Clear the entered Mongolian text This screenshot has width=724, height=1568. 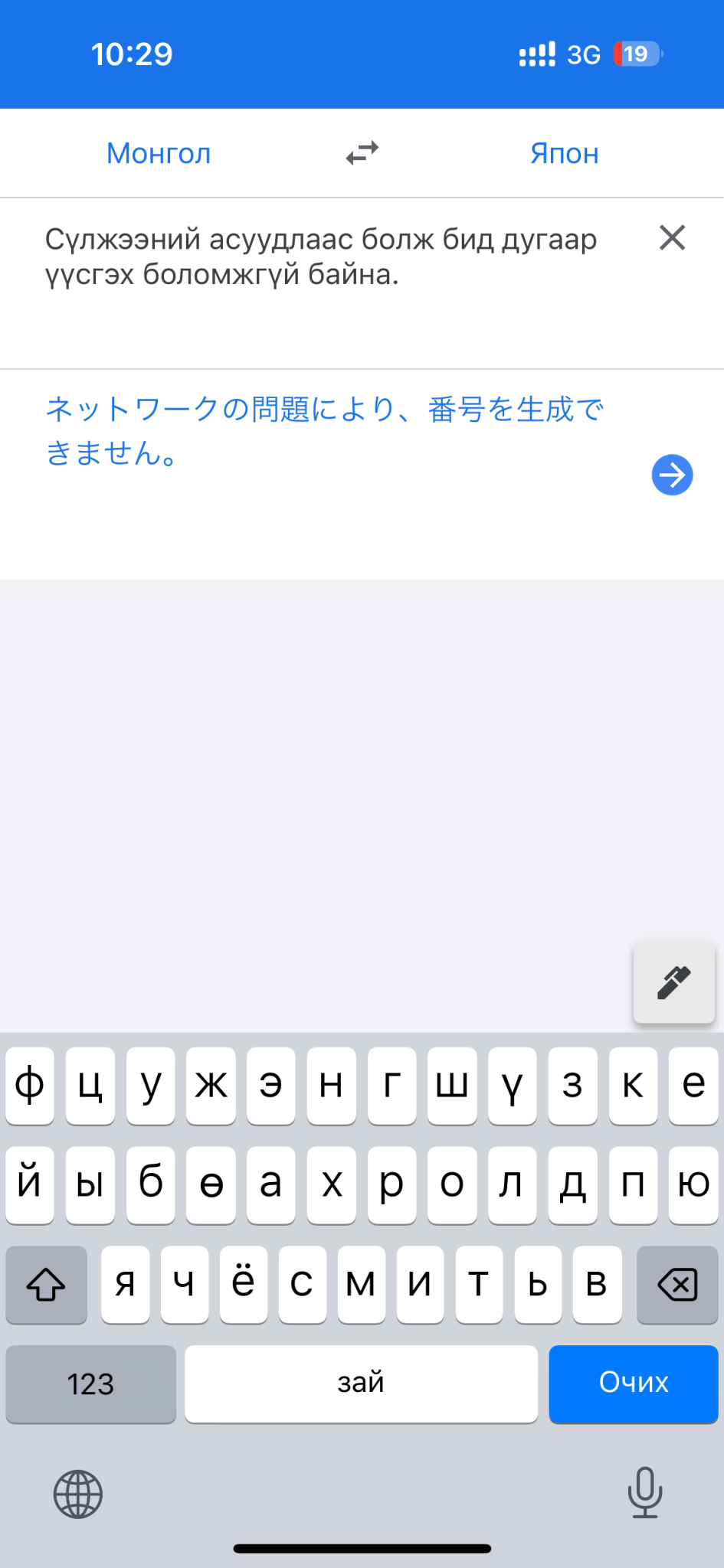(x=672, y=238)
